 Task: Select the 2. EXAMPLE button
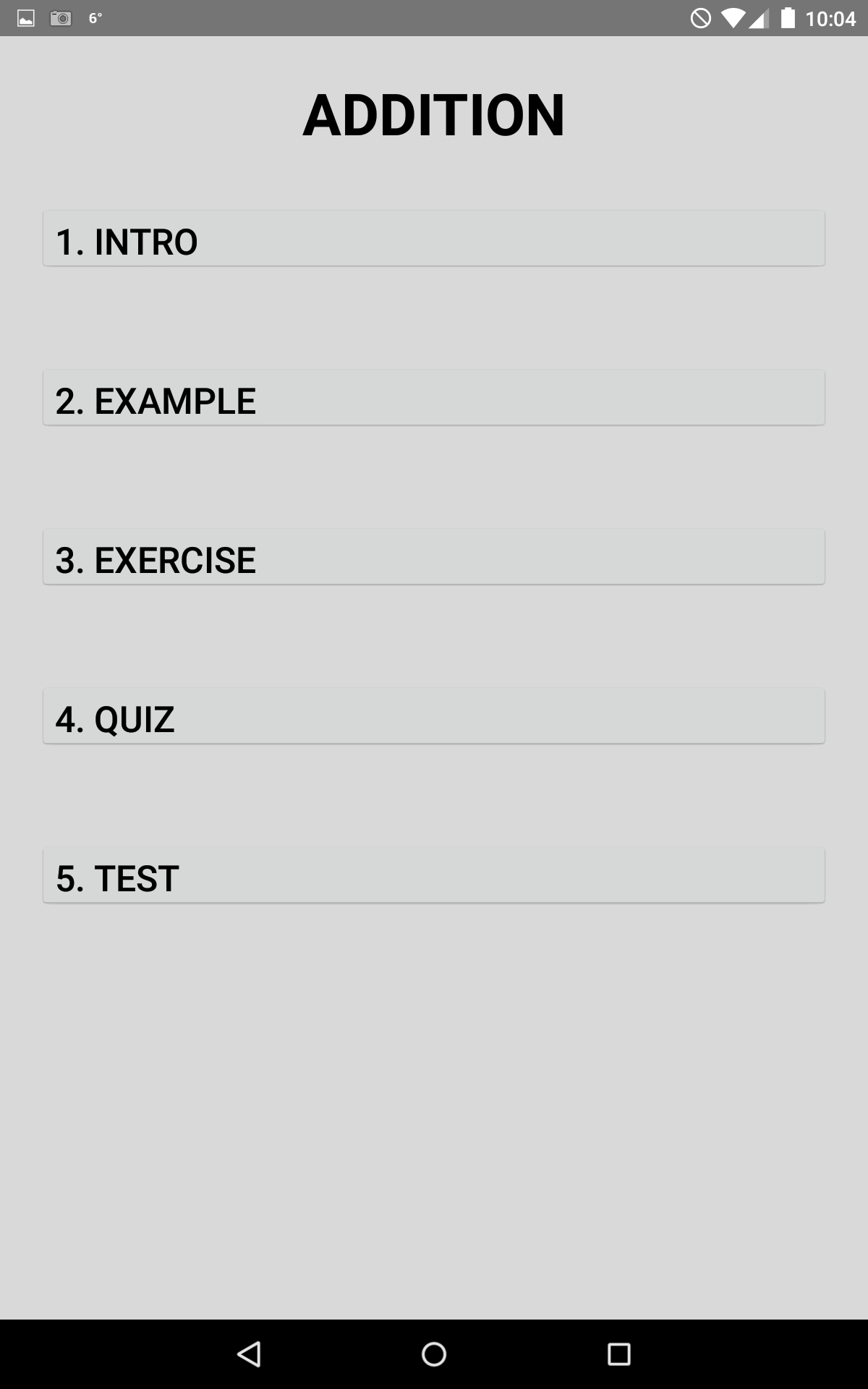point(434,398)
